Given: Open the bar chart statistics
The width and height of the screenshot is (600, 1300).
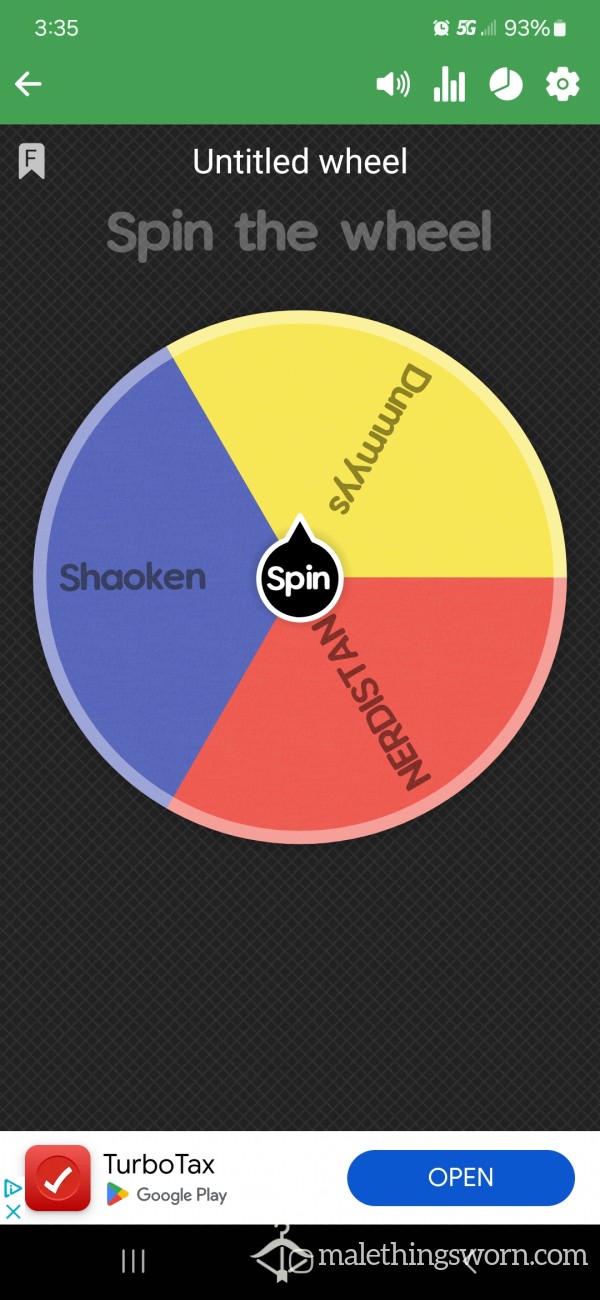Looking at the screenshot, I should click(x=449, y=84).
